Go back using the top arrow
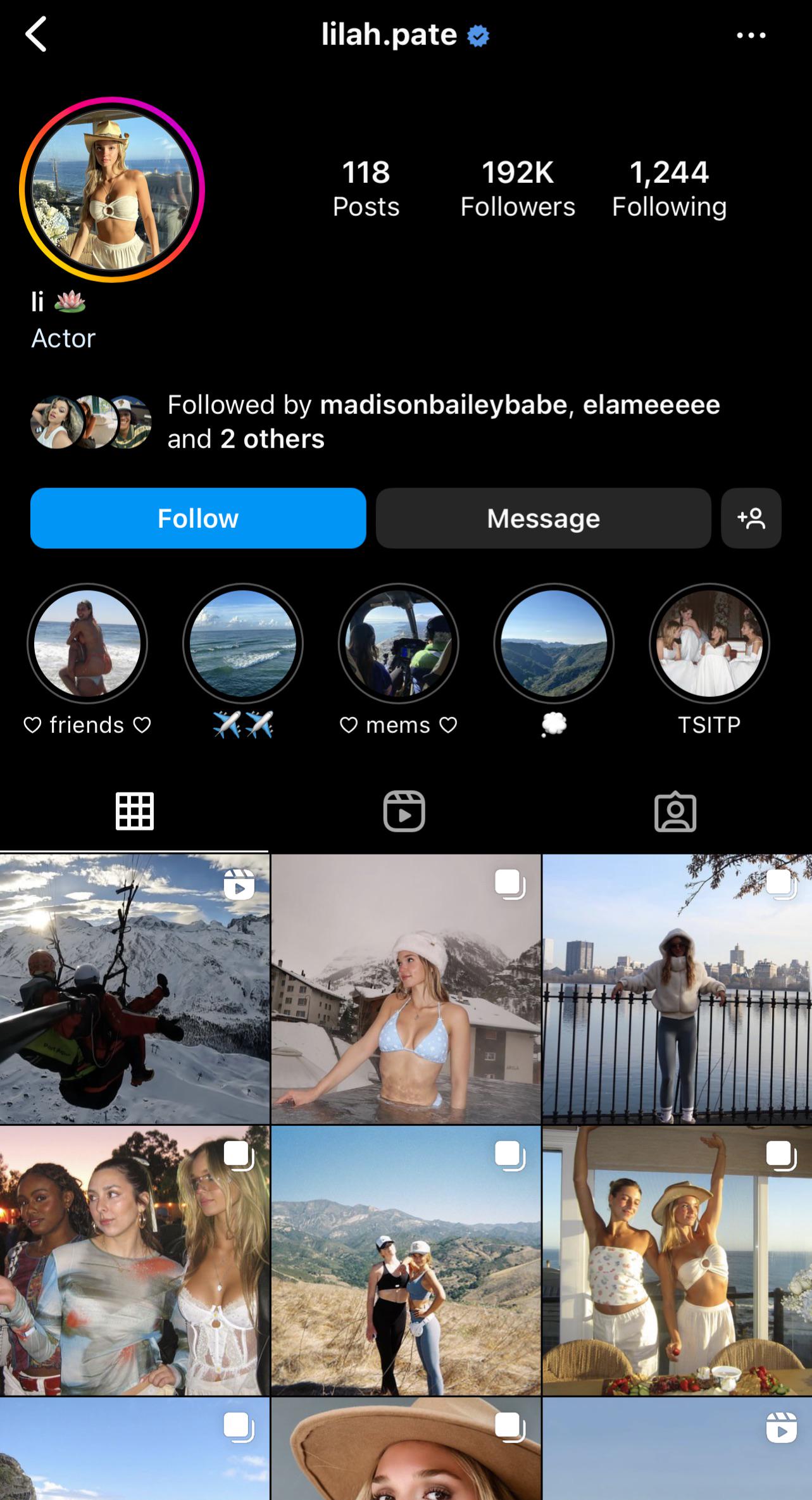 tap(36, 34)
